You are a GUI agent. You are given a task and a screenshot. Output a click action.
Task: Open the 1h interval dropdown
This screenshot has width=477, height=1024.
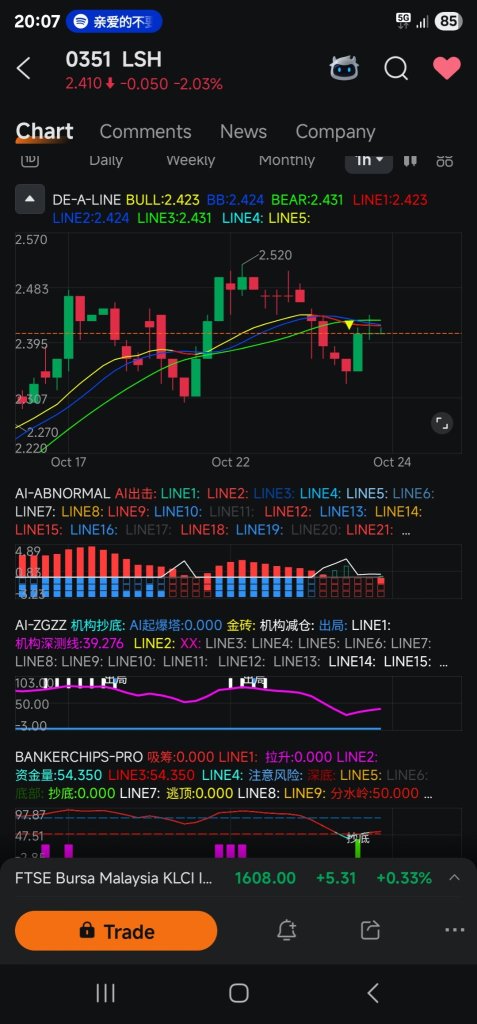point(369,161)
